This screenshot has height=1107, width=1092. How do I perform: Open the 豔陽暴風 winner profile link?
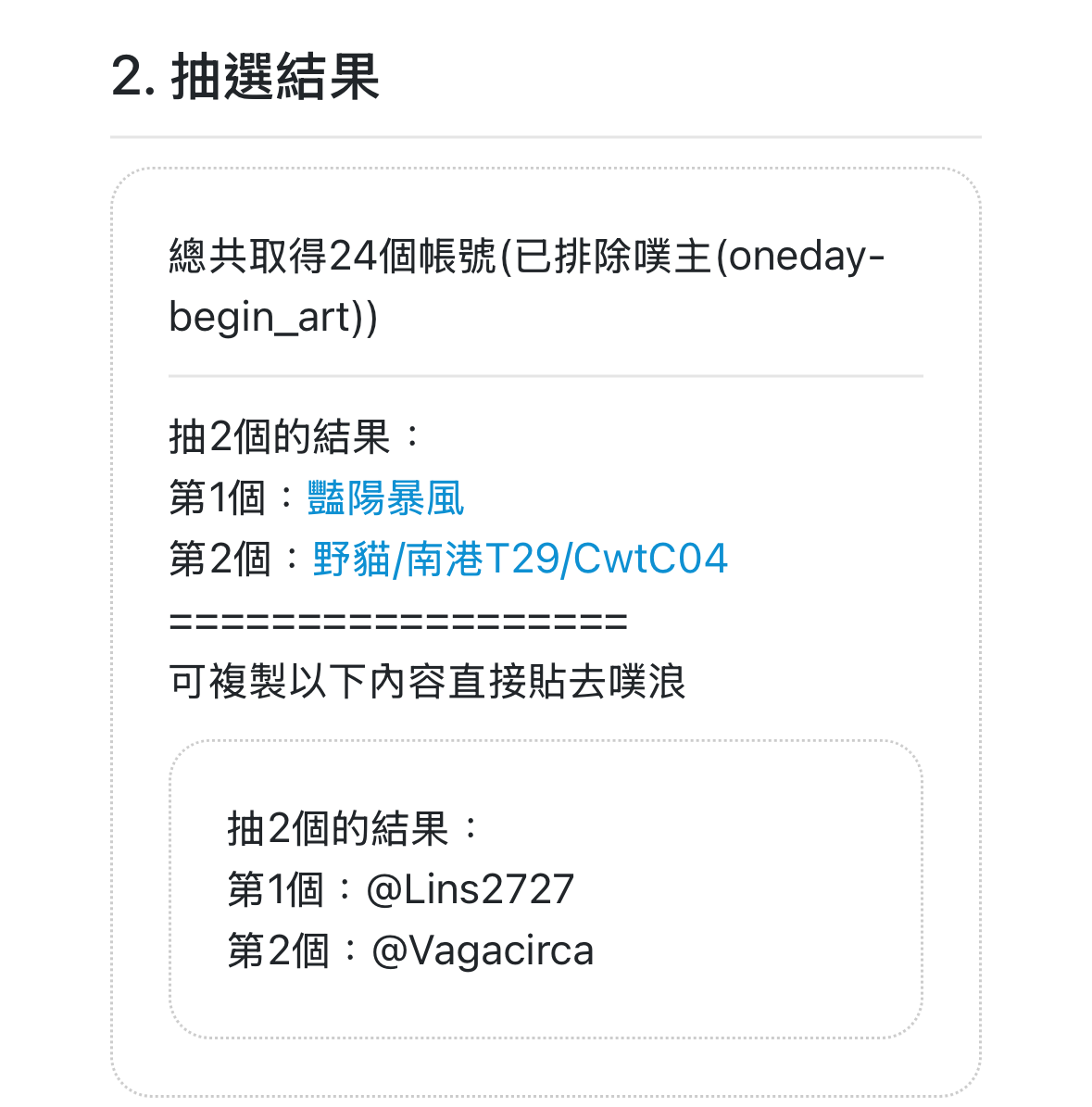tap(385, 498)
